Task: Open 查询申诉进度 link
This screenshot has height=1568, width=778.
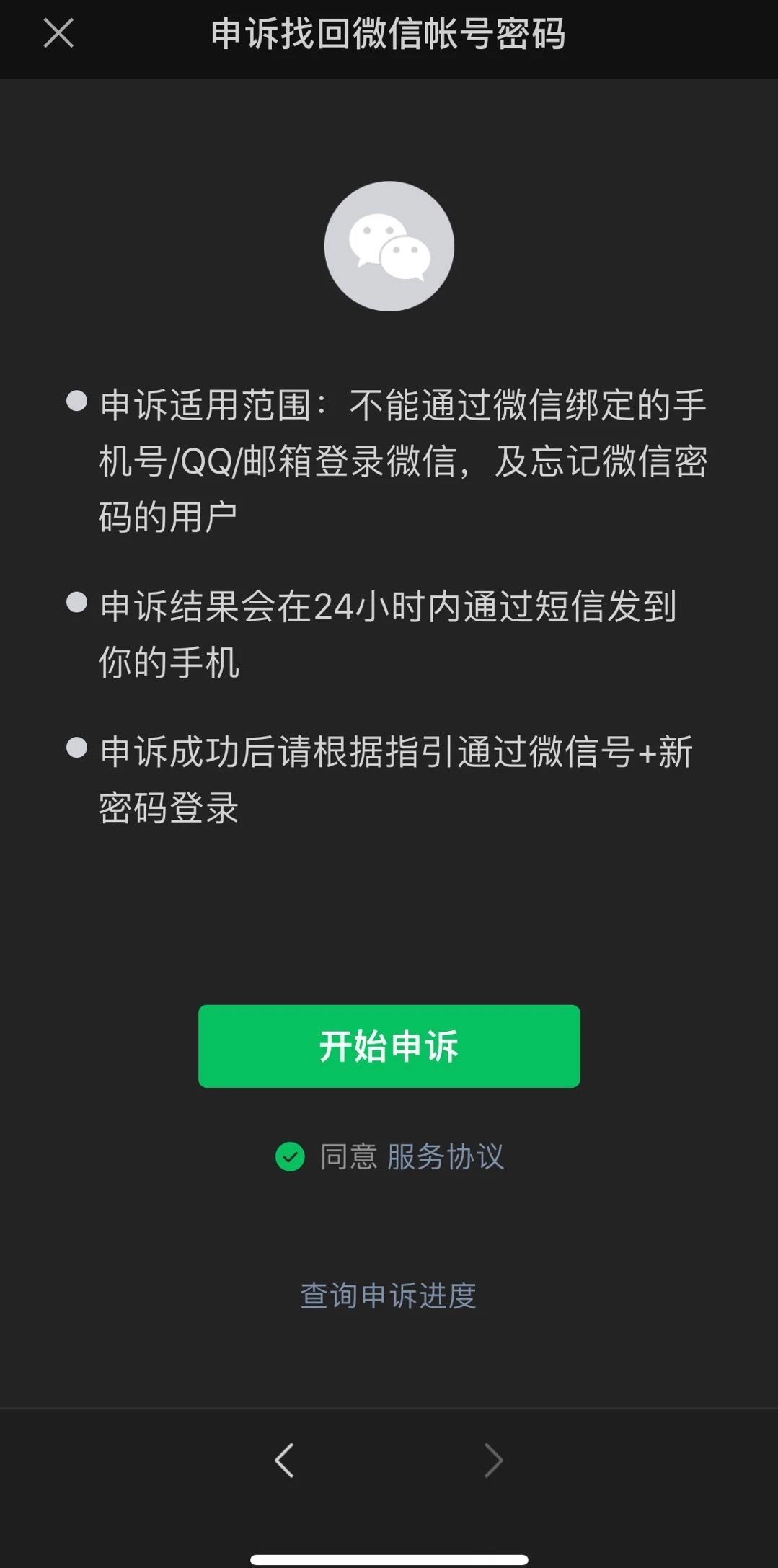Action: pyautogui.click(x=389, y=1295)
